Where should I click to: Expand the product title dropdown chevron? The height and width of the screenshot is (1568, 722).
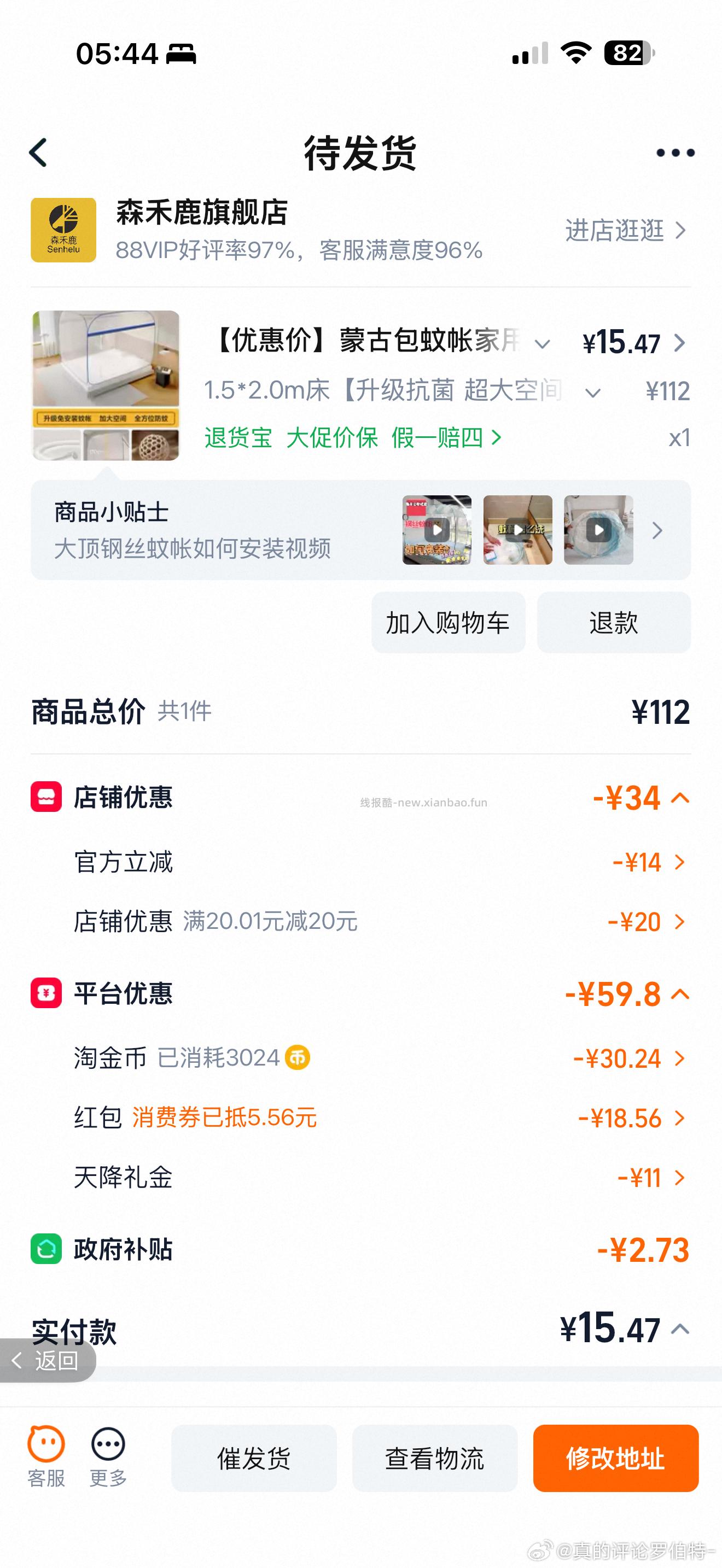click(x=544, y=344)
